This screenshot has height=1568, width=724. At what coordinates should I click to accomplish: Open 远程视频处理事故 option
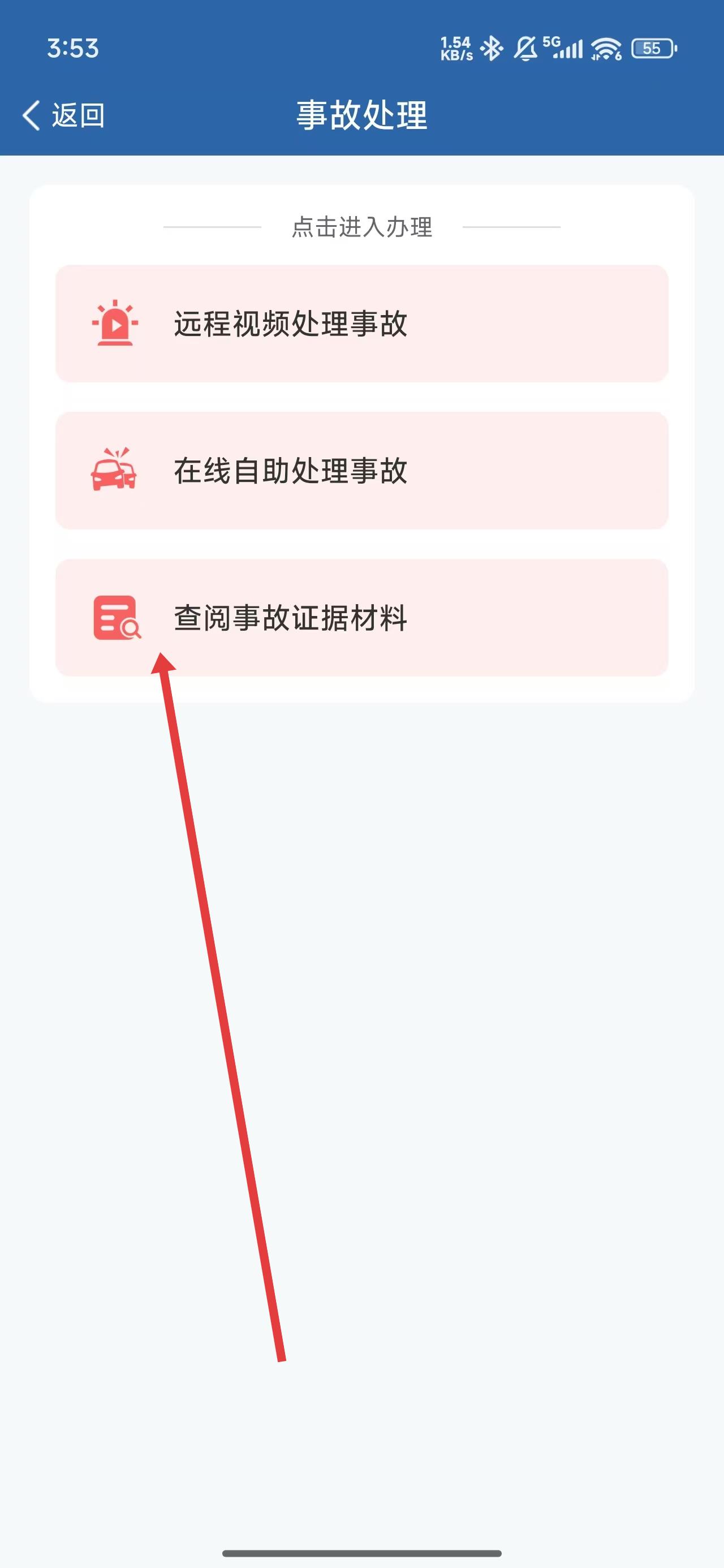pyautogui.click(x=361, y=323)
